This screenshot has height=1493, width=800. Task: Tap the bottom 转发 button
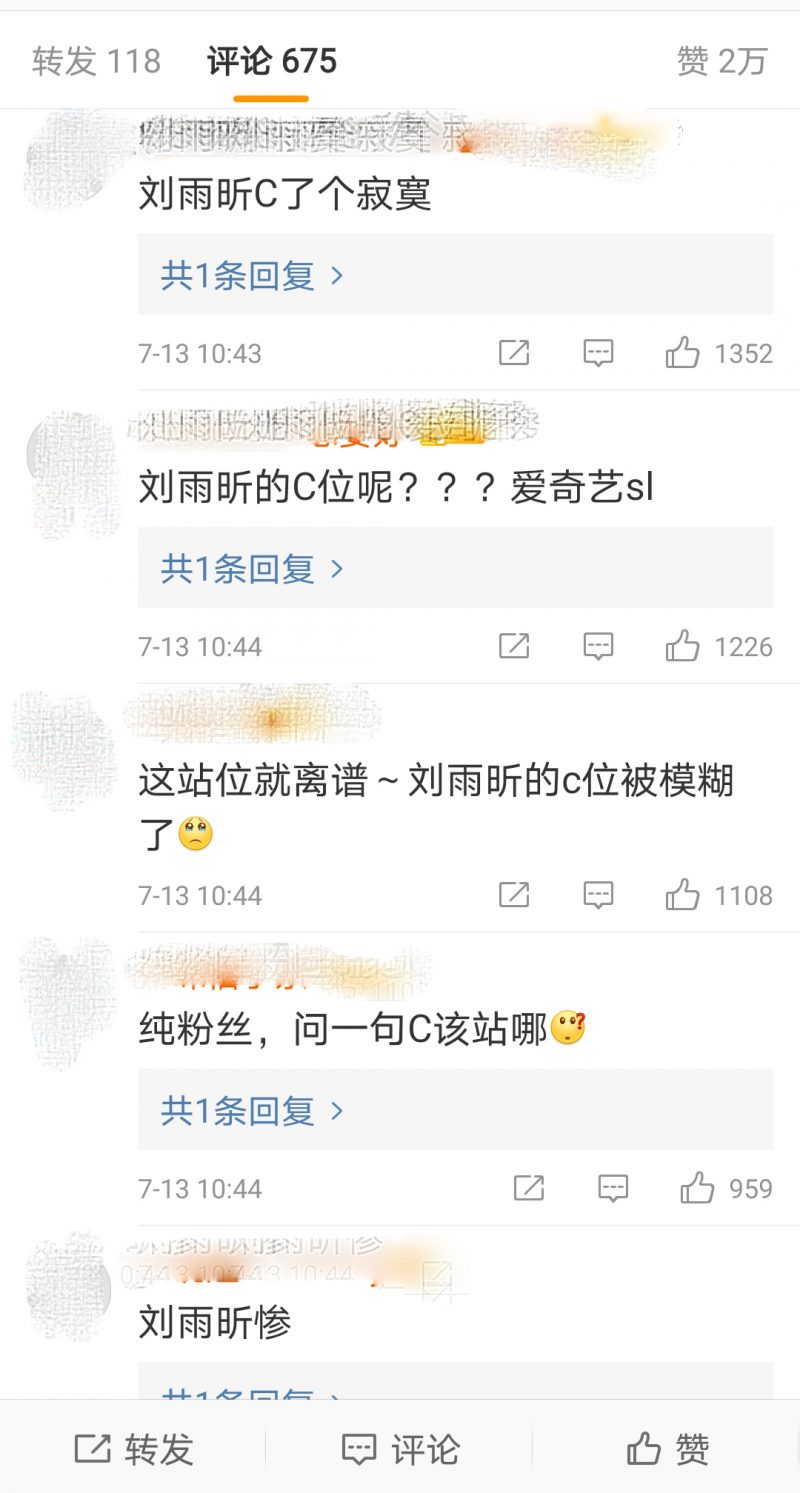click(134, 1448)
